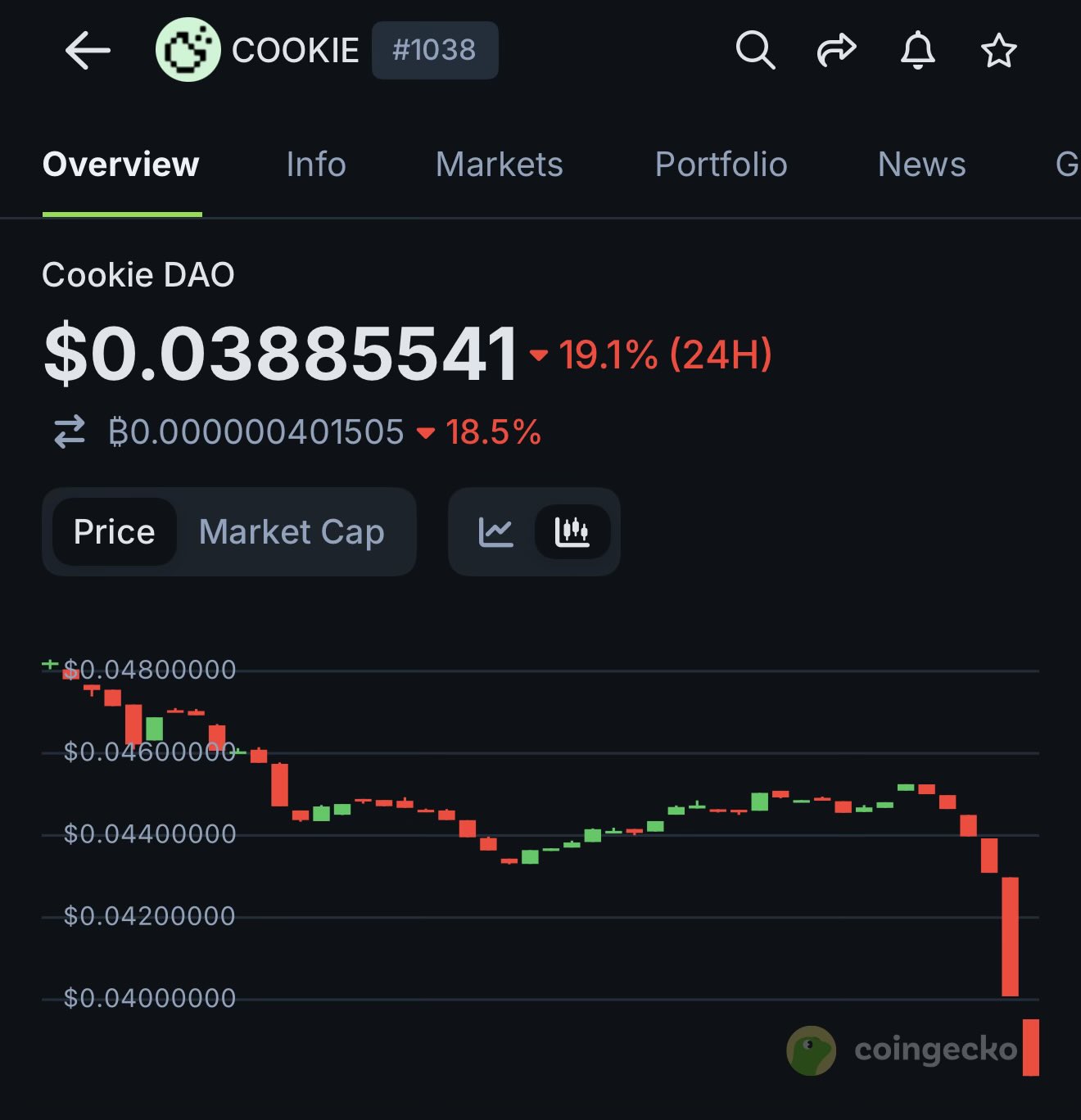Select the candlestick chart view
The height and width of the screenshot is (1120, 1081).
(x=572, y=532)
